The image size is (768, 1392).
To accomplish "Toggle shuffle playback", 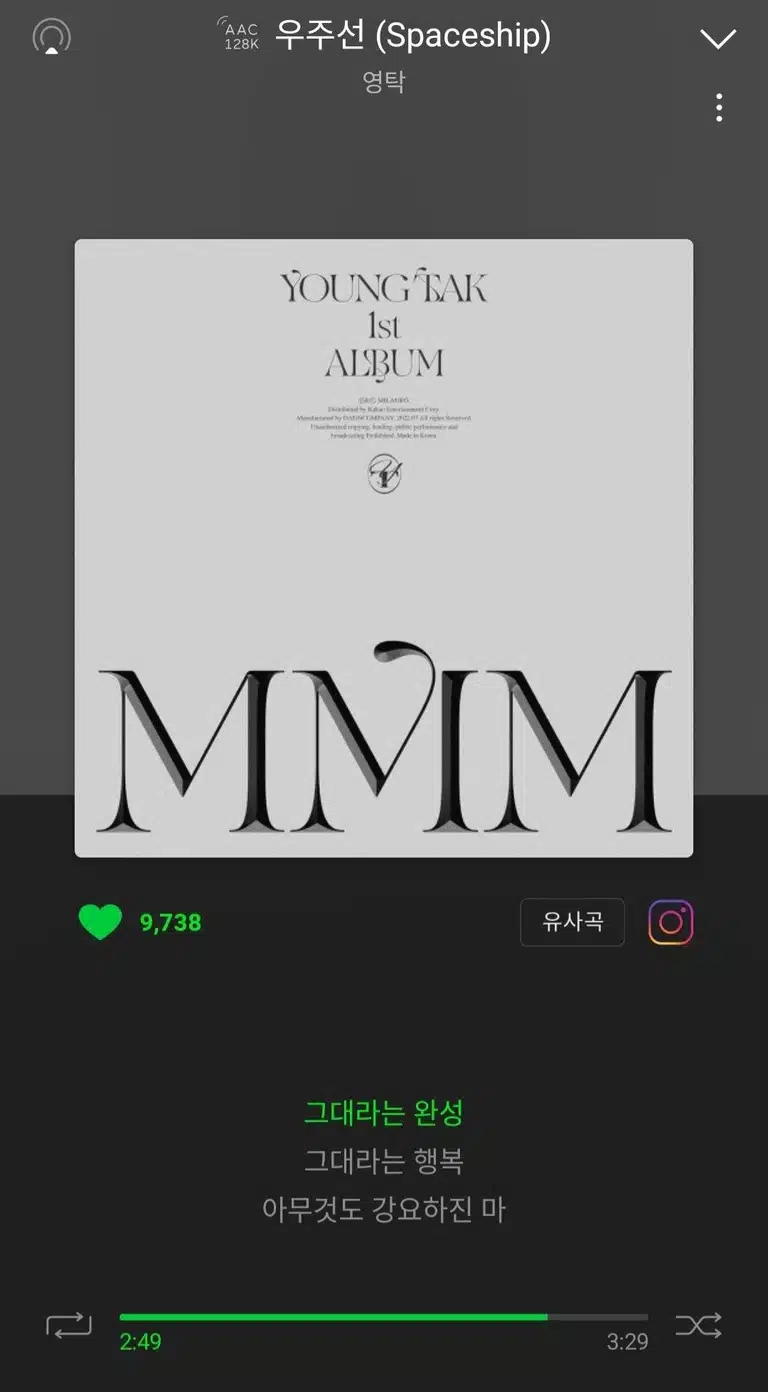I will coord(698,1326).
